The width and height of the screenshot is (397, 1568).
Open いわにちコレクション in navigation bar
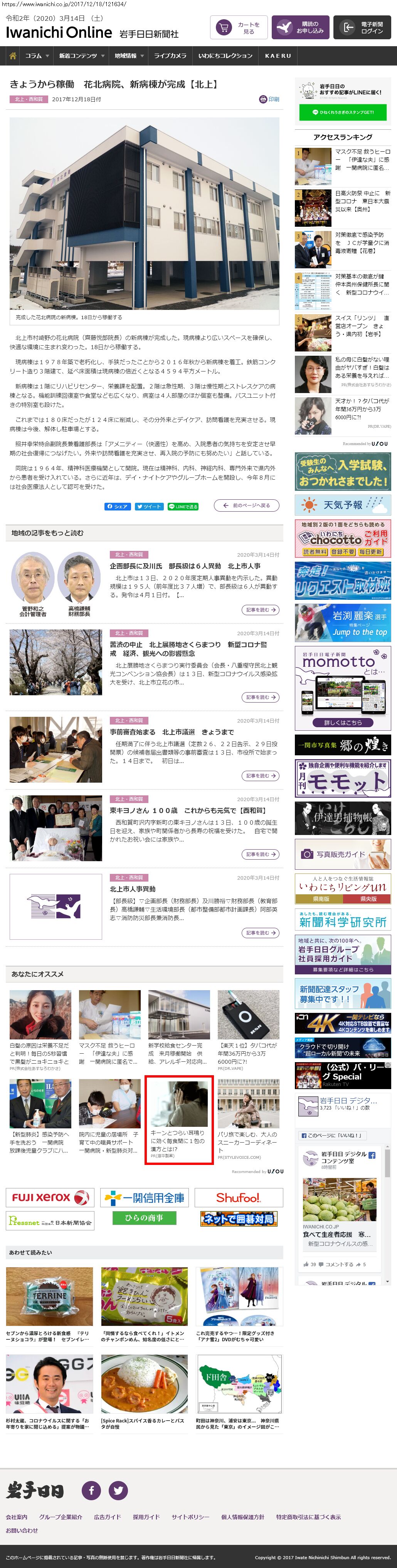[x=225, y=56]
